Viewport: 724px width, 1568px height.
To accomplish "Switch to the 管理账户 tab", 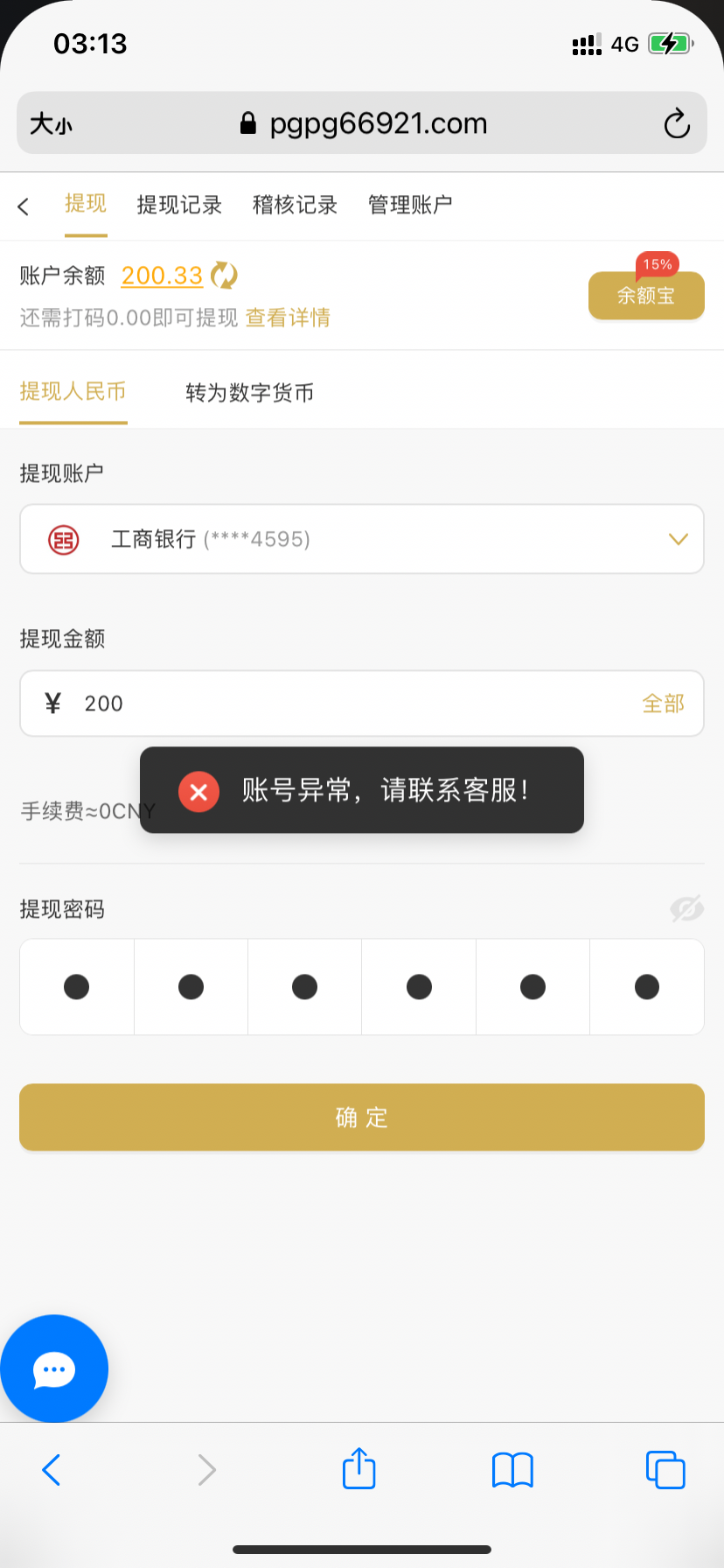I will (410, 205).
